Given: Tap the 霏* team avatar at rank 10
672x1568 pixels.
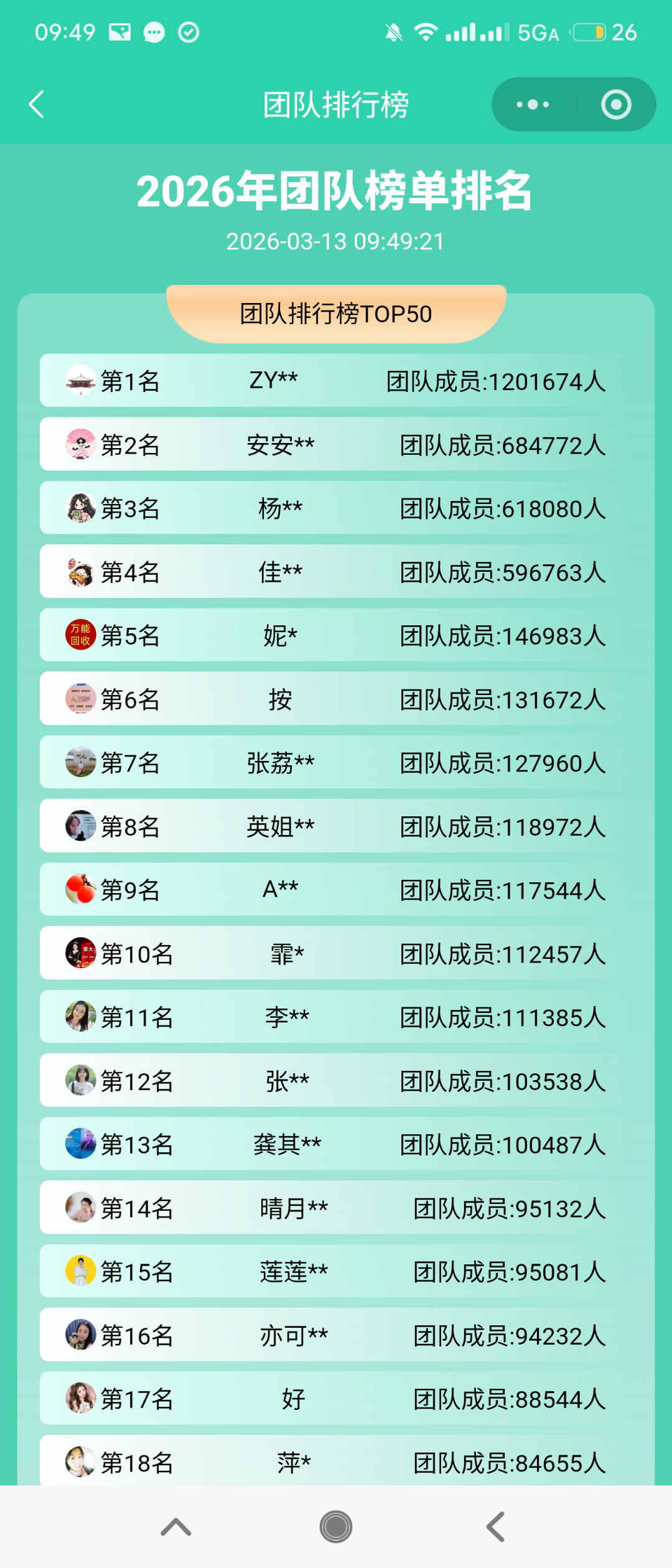Looking at the screenshot, I should pos(82,954).
